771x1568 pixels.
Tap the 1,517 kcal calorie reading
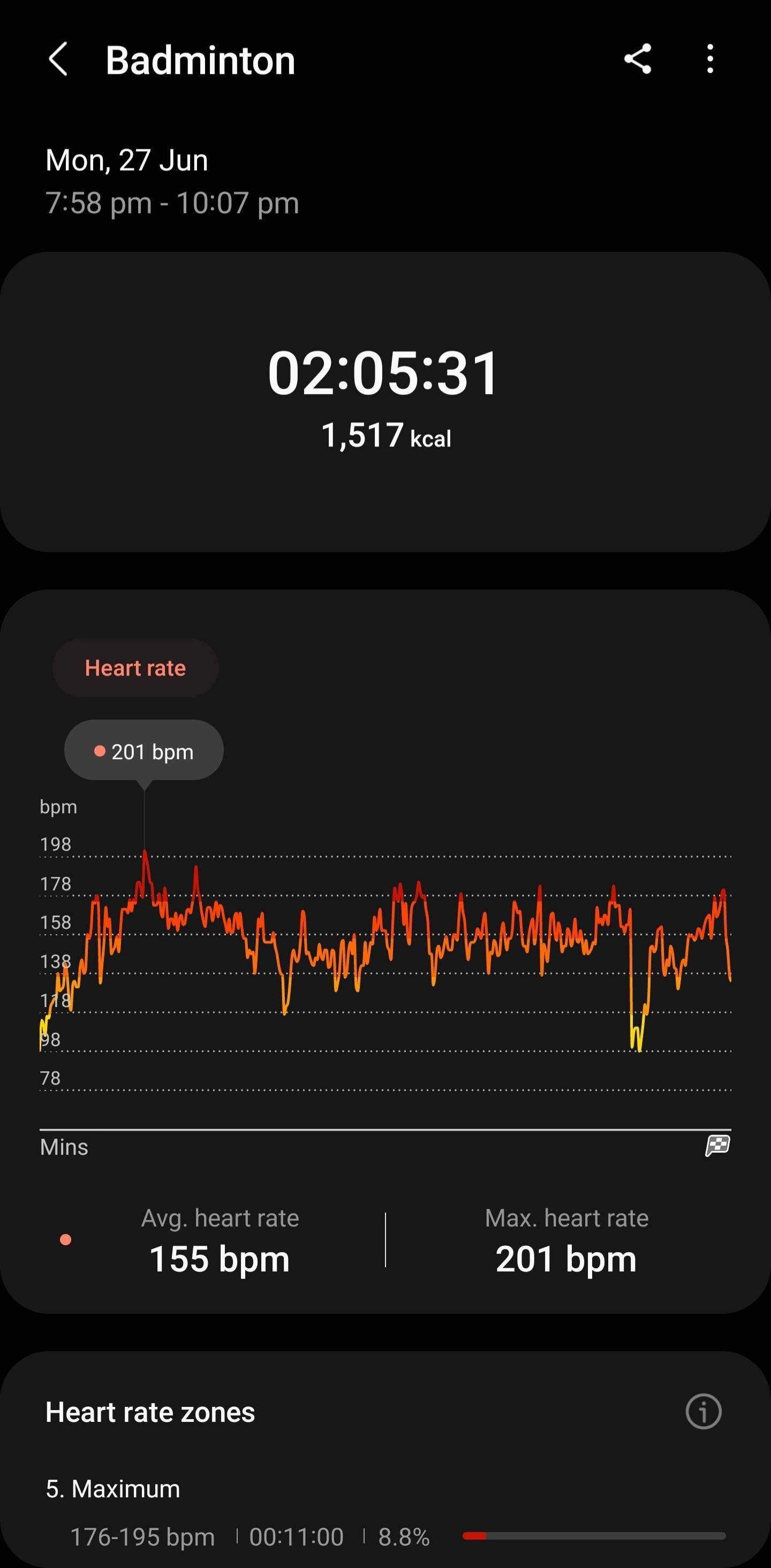[385, 436]
